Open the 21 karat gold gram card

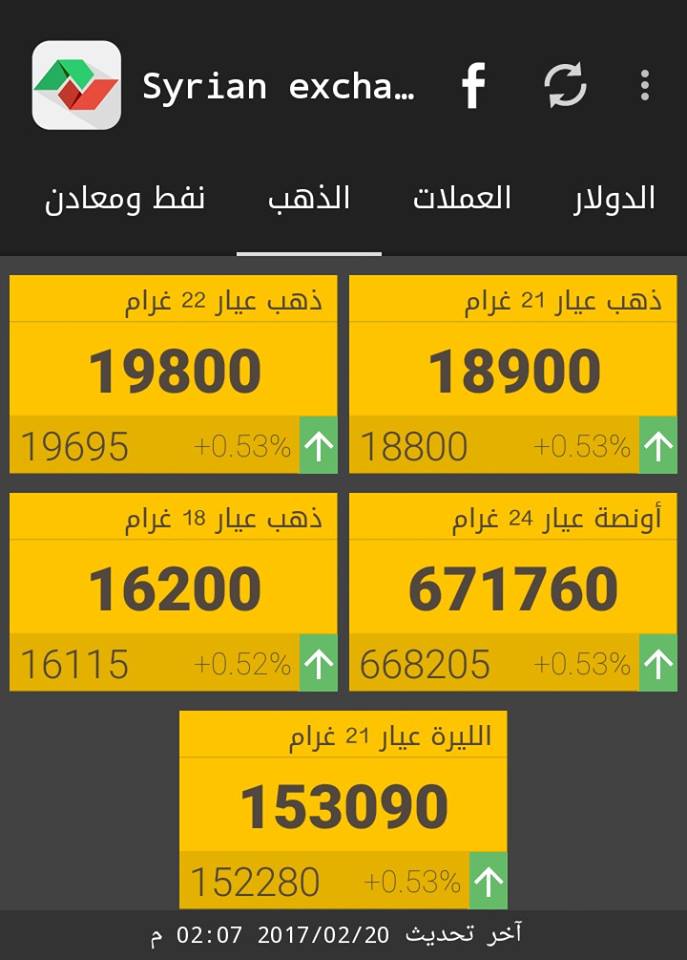pos(513,374)
